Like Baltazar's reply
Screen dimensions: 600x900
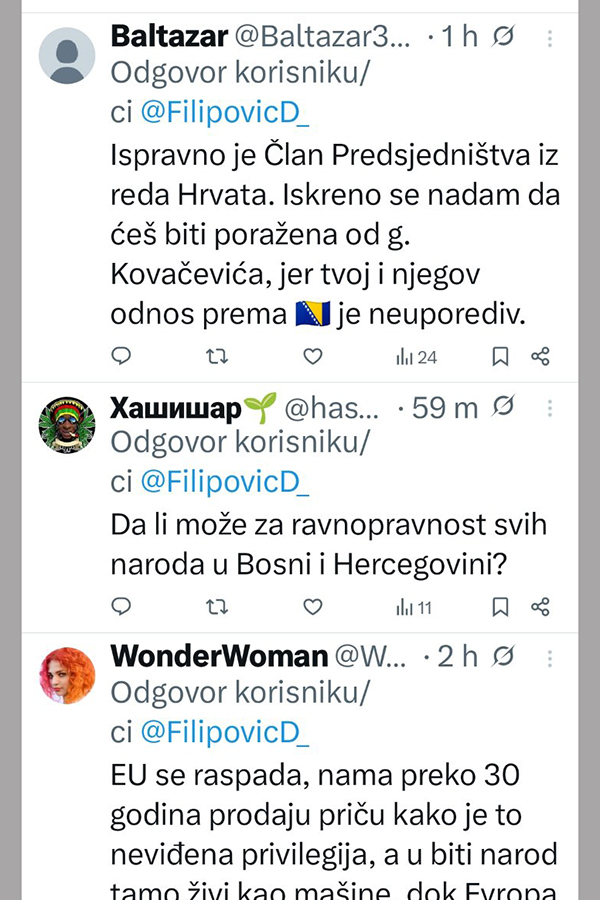point(312,355)
